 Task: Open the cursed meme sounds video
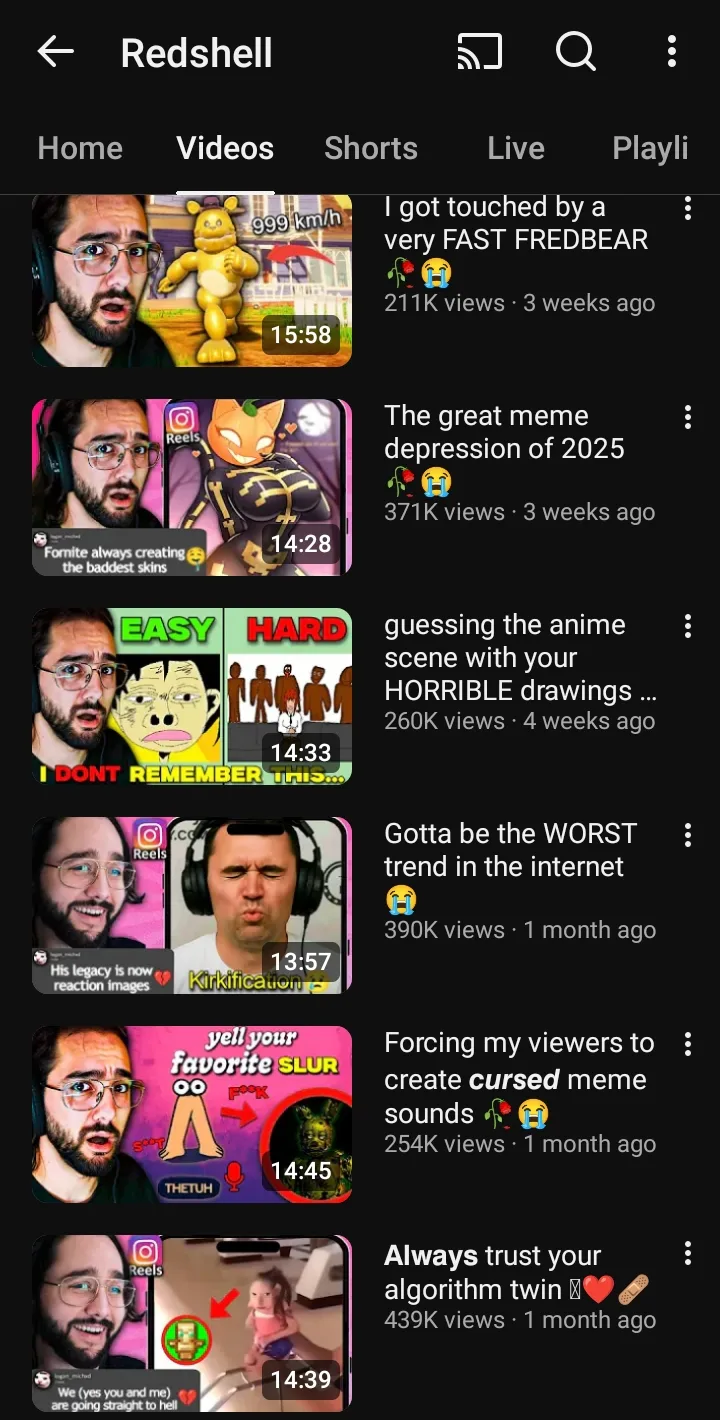(x=192, y=1114)
